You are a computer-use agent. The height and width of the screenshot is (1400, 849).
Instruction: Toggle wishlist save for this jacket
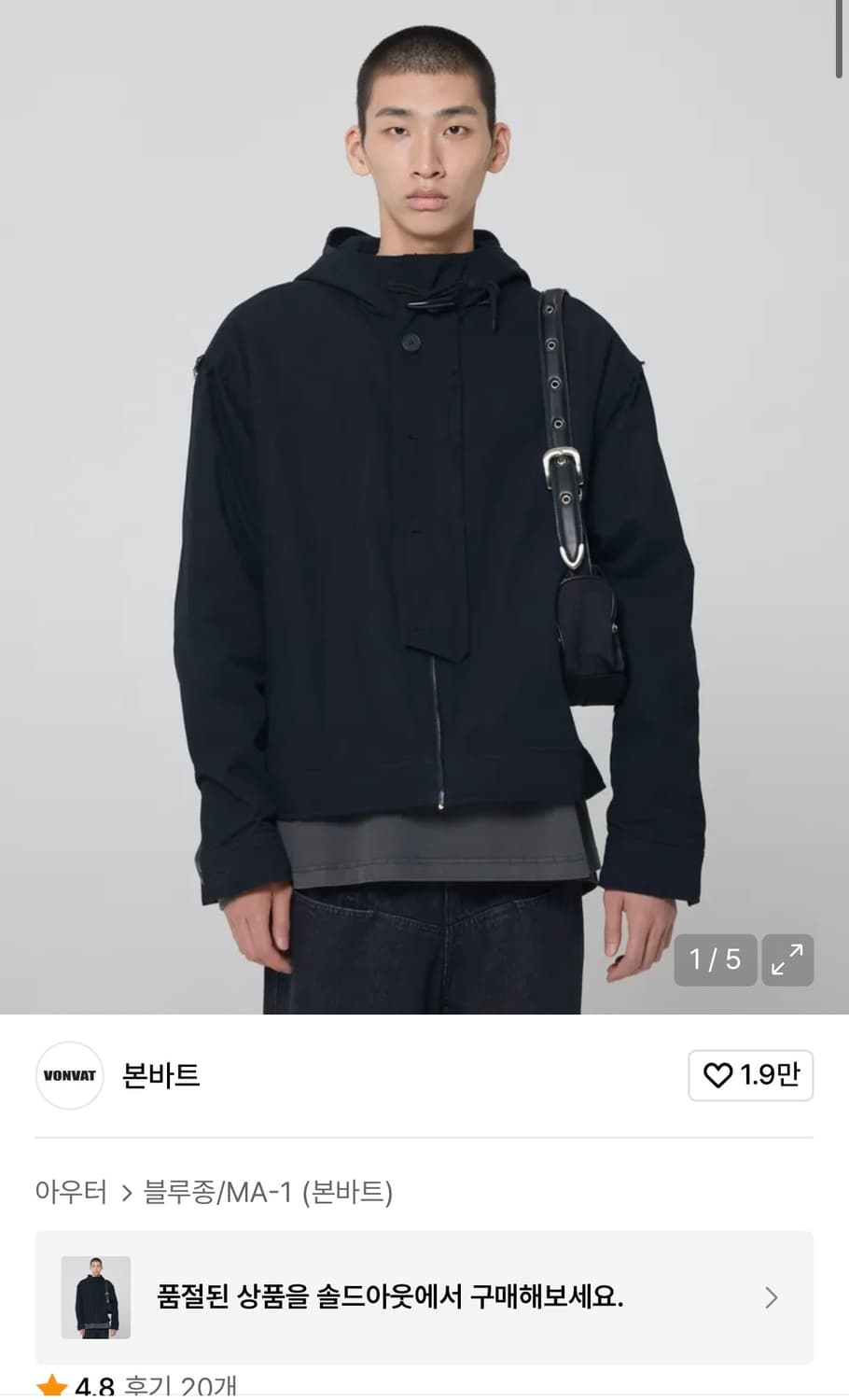[x=751, y=1075]
